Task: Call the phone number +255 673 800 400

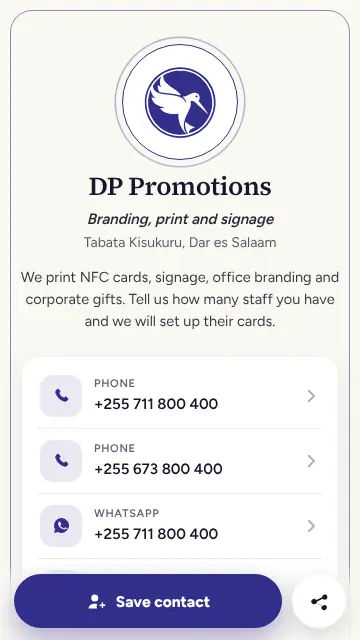Action: (x=180, y=461)
